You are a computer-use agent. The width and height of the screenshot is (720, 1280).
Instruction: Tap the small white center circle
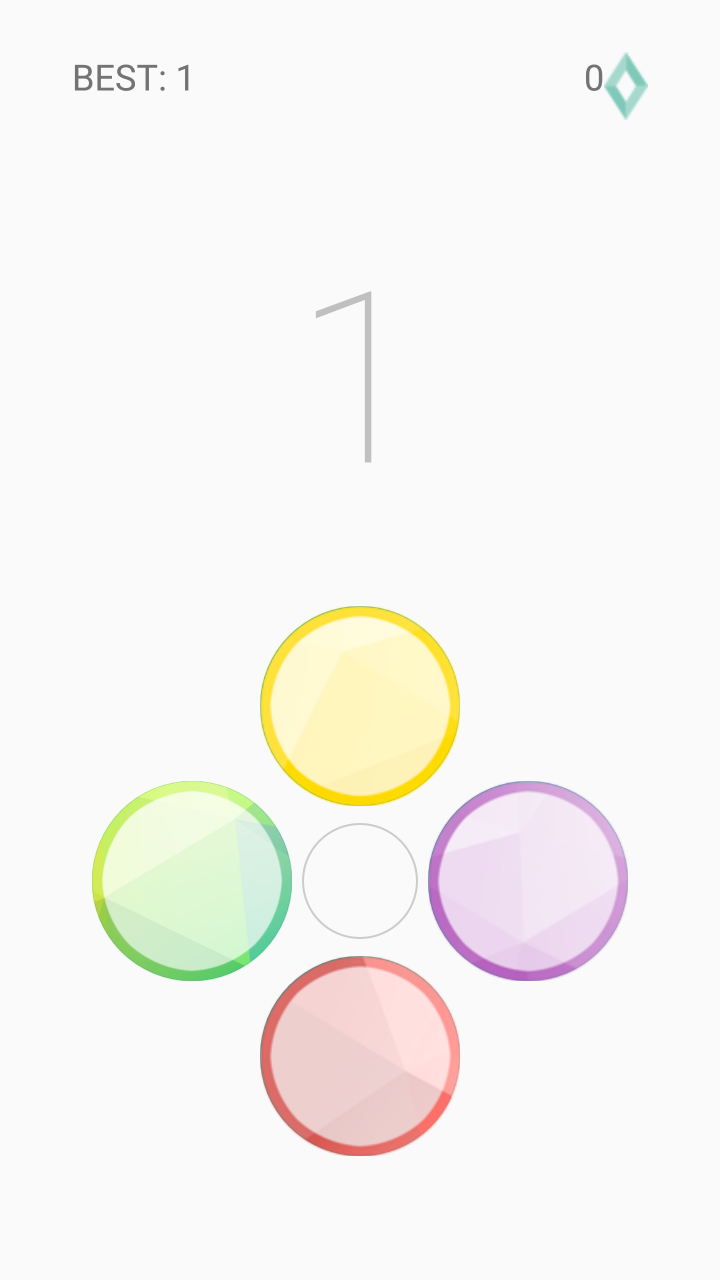click(360, 881)
